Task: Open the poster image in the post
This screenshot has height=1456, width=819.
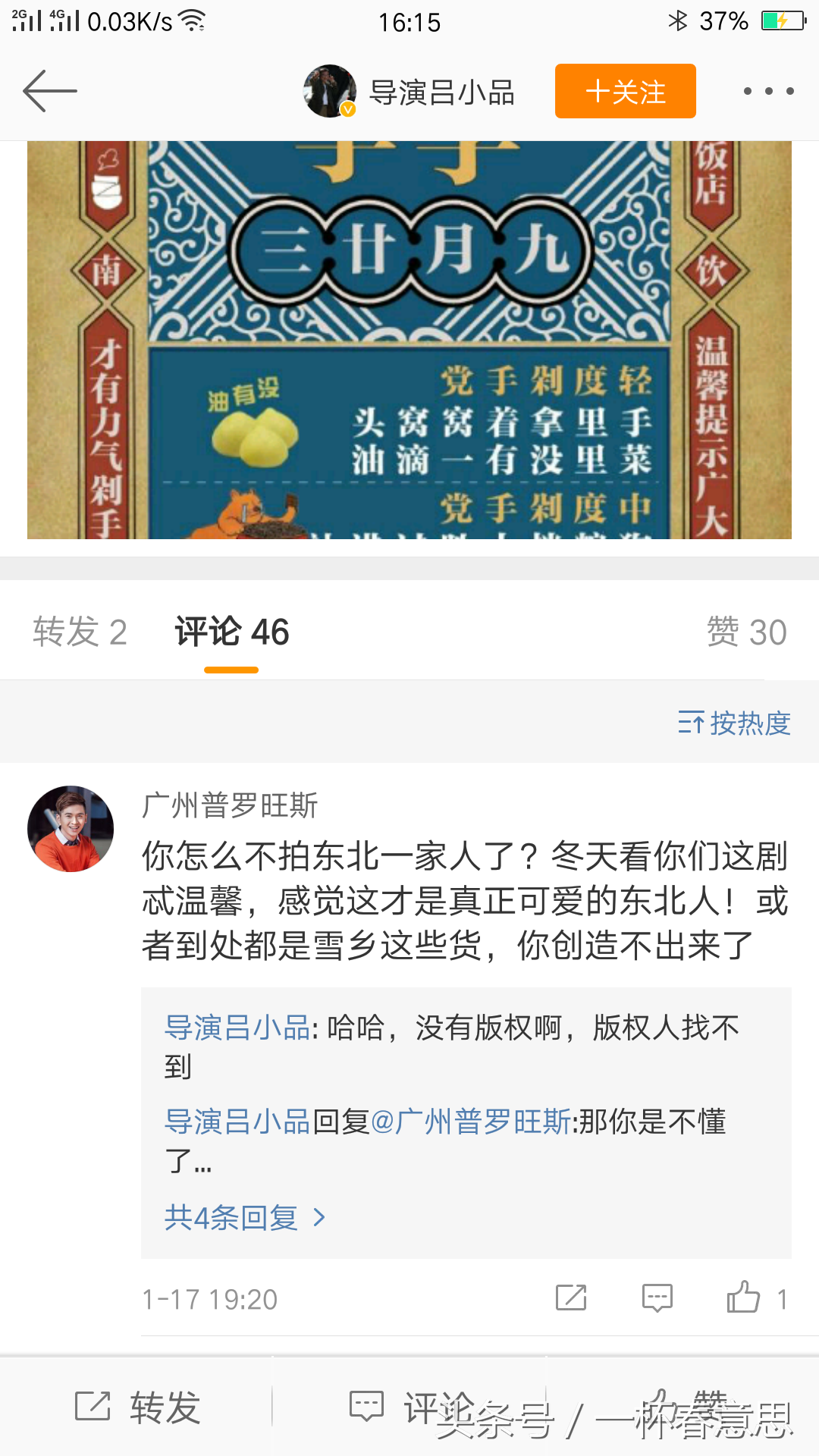Action: pyautogui.click(x=409, y=340)
